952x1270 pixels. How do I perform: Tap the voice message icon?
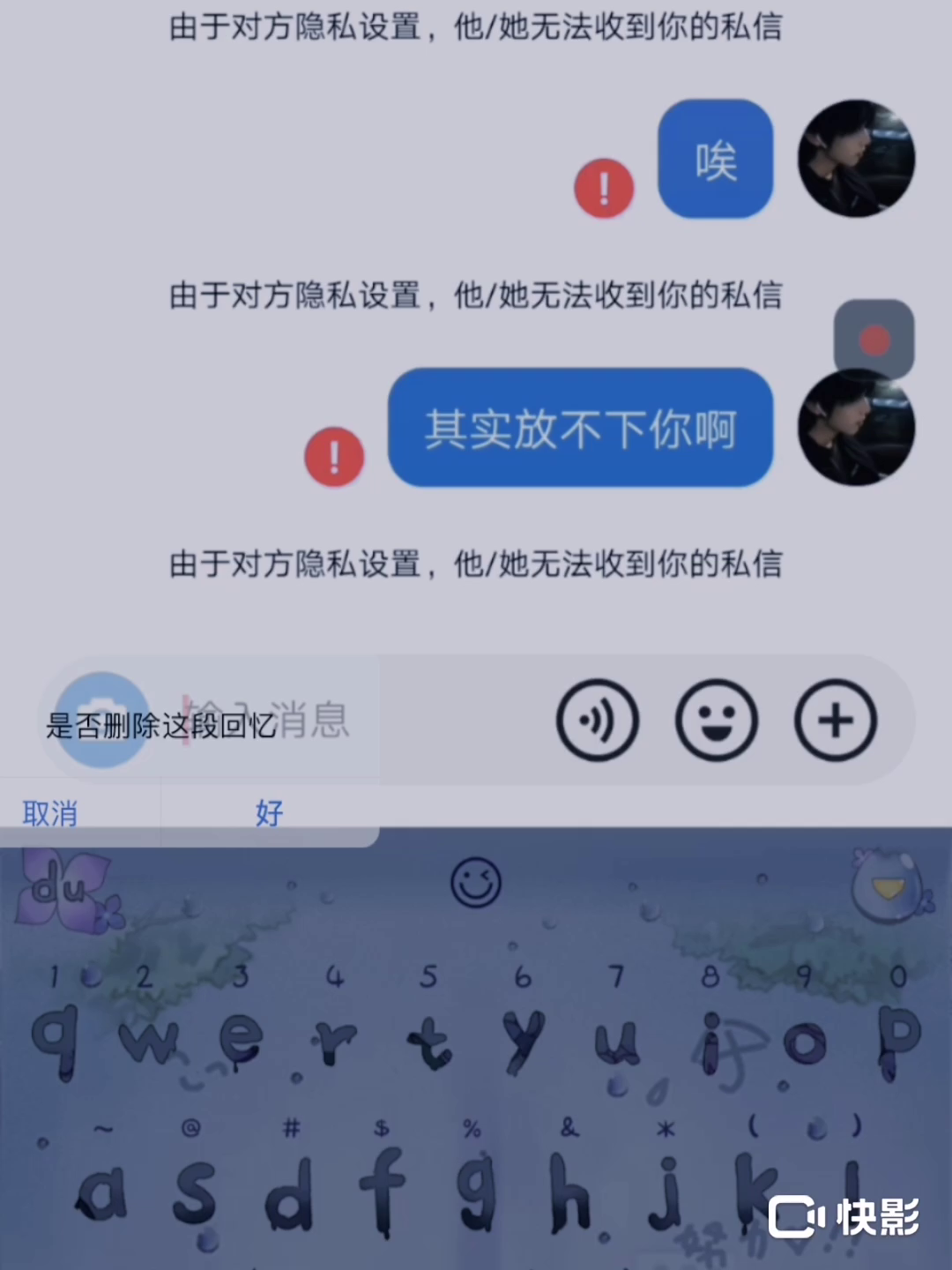pos(597,721)
